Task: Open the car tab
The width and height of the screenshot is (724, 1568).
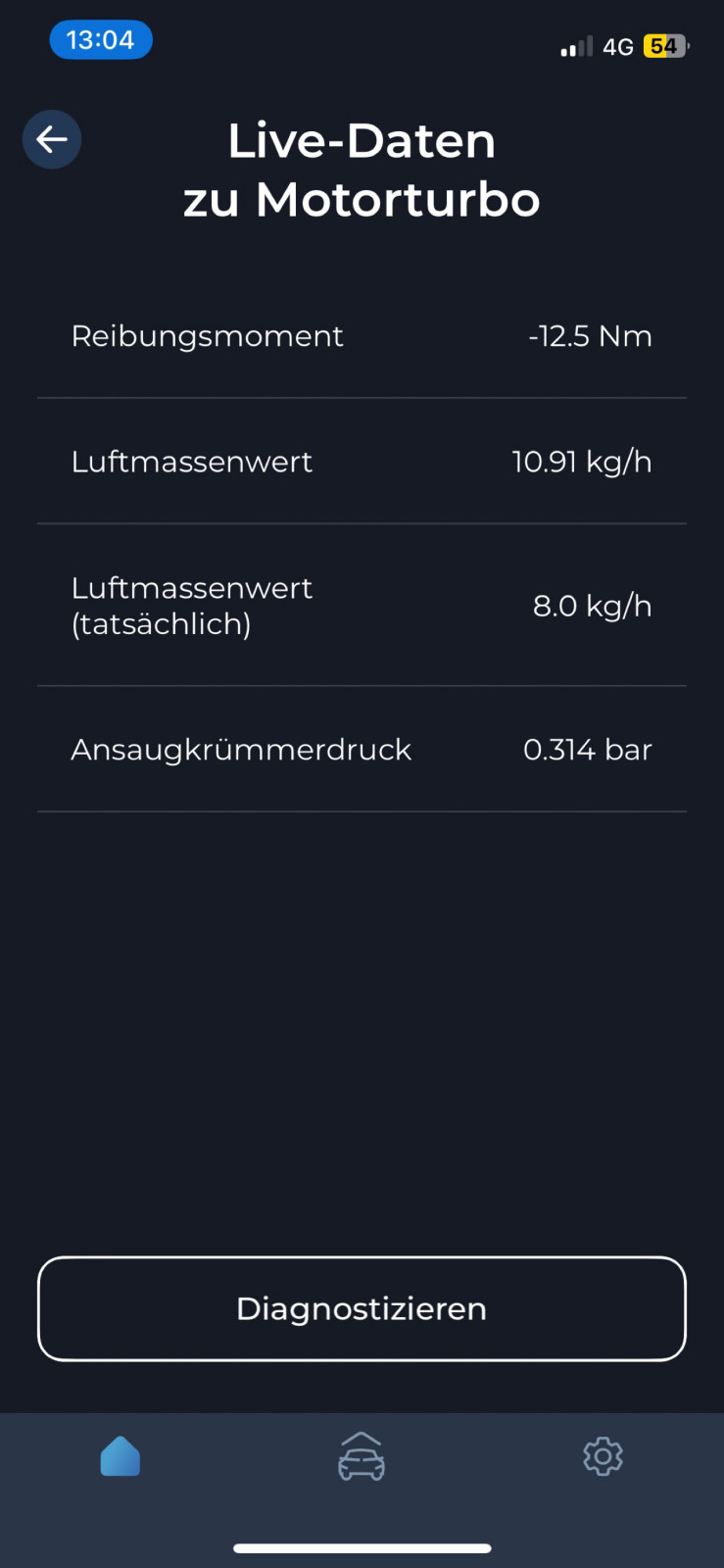Action: (x=362, y=1456)
